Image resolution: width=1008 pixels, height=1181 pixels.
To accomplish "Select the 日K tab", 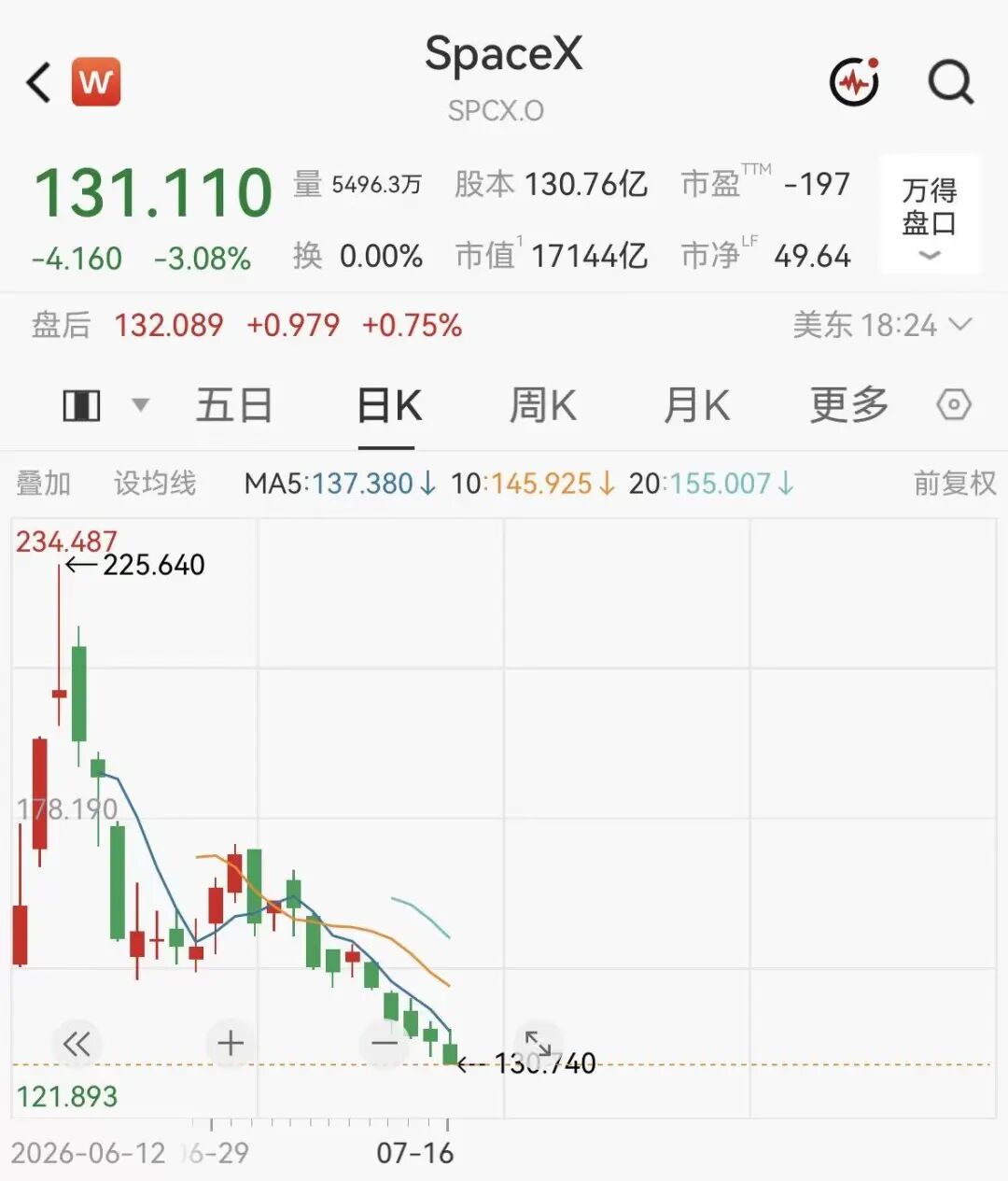I will coord(389,405).
